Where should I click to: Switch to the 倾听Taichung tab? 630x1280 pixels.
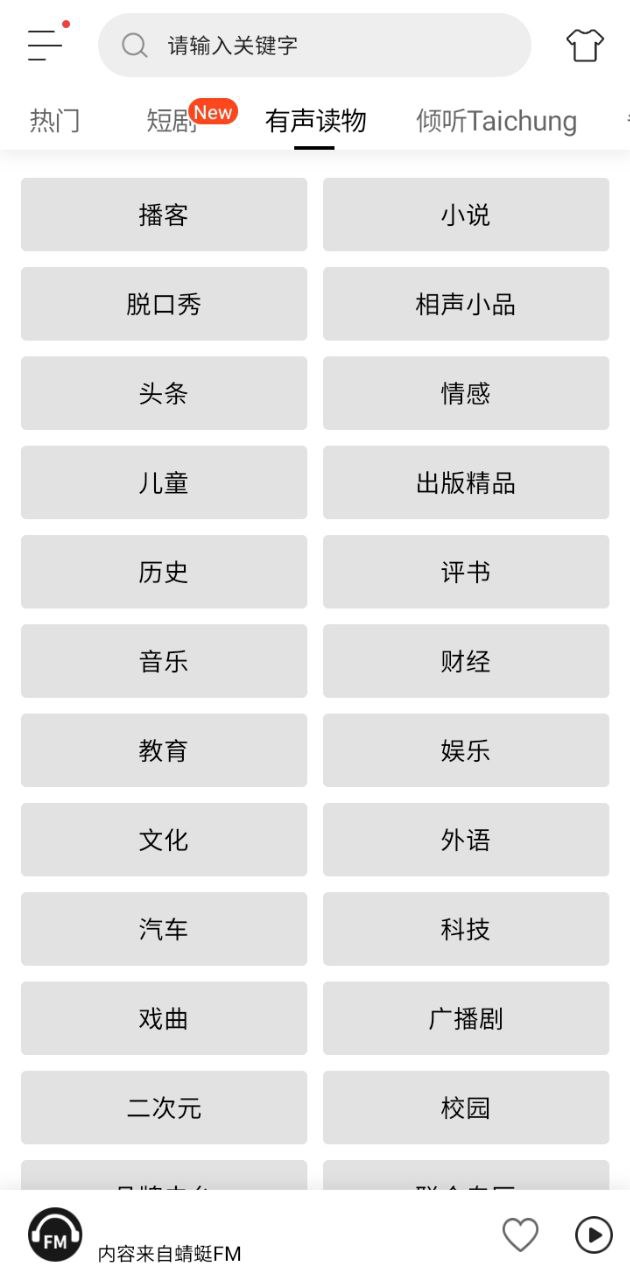click(496, 121)
